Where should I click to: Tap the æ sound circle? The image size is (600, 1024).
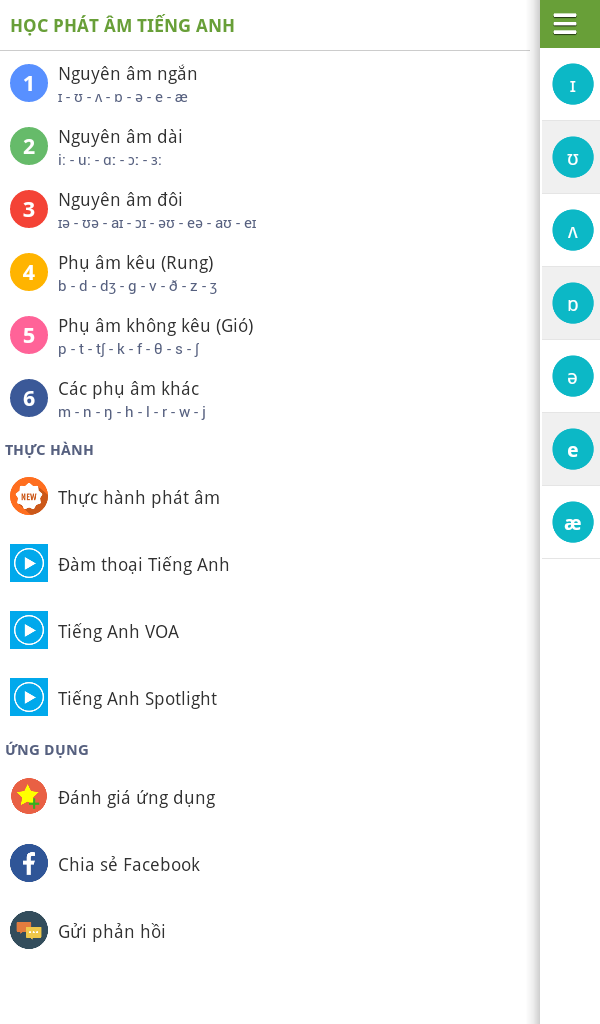pos(573,522)
